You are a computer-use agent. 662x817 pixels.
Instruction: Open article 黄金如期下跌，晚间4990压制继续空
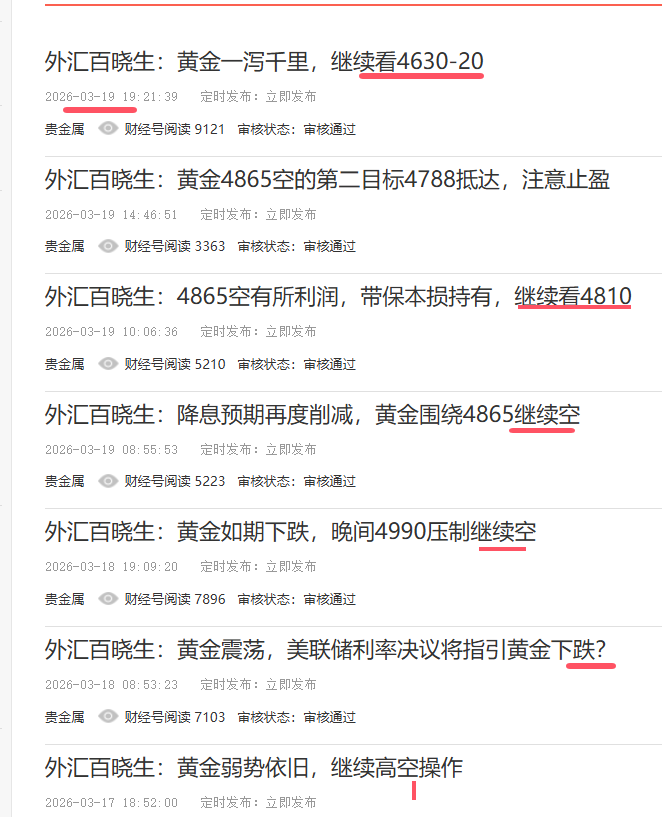coord(290,532)
